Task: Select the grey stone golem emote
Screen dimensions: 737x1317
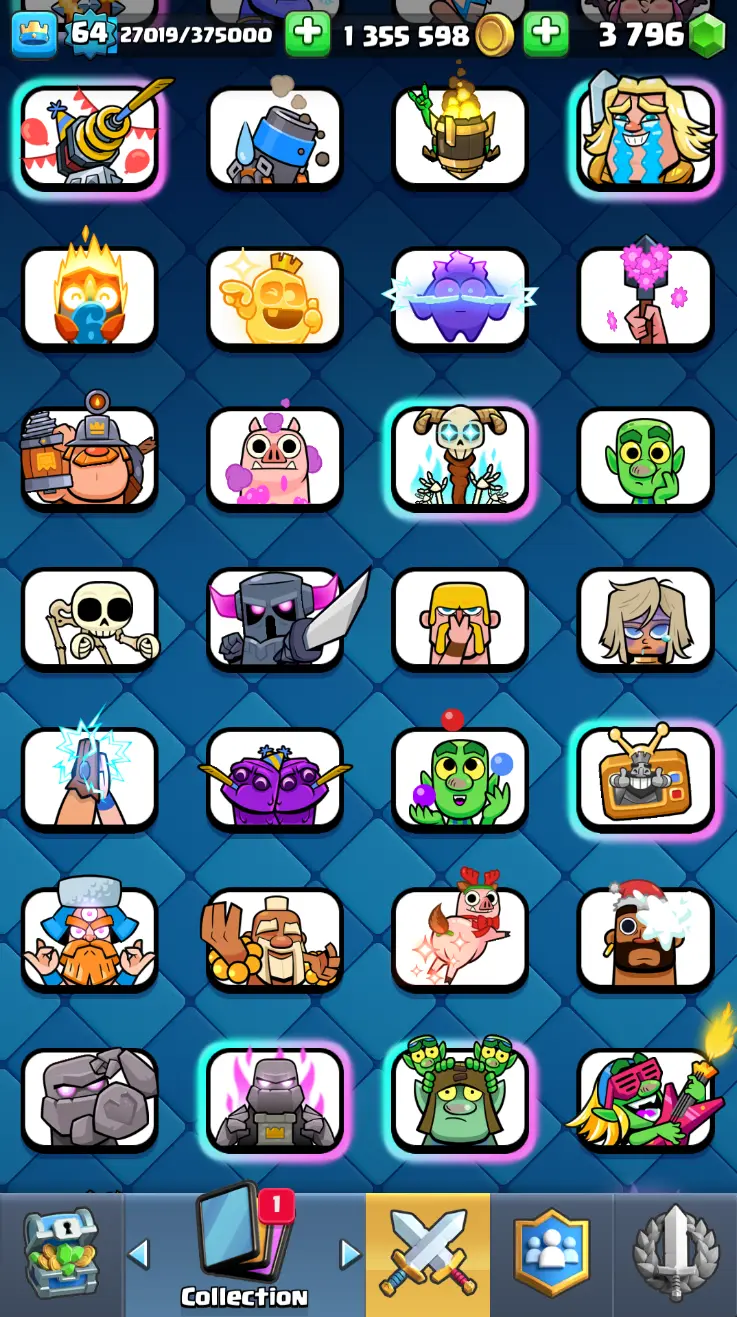Action: (90, 1098)
